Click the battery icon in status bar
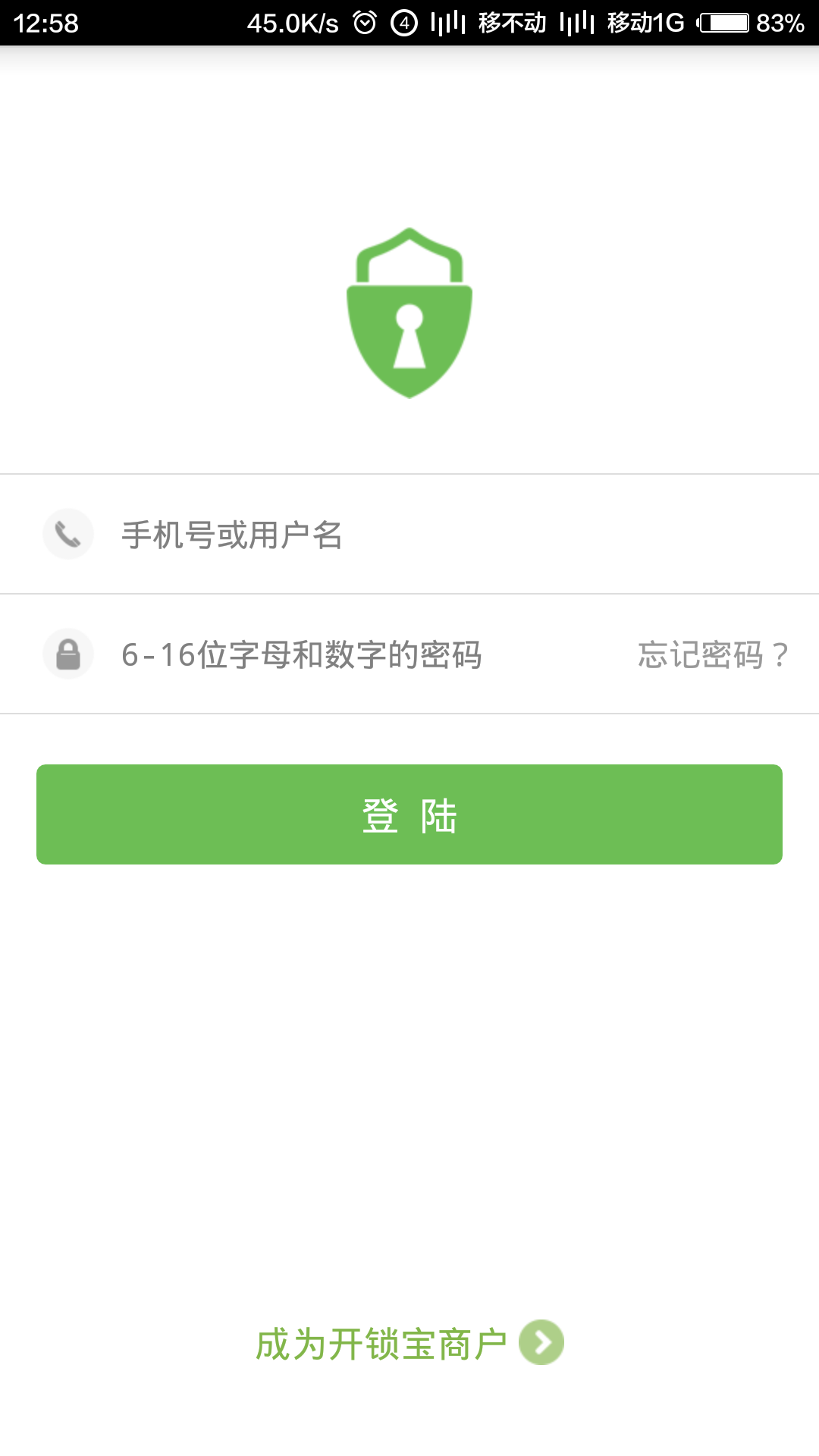Viewport: 819px width, 1456px height. (x=724, y=22)
